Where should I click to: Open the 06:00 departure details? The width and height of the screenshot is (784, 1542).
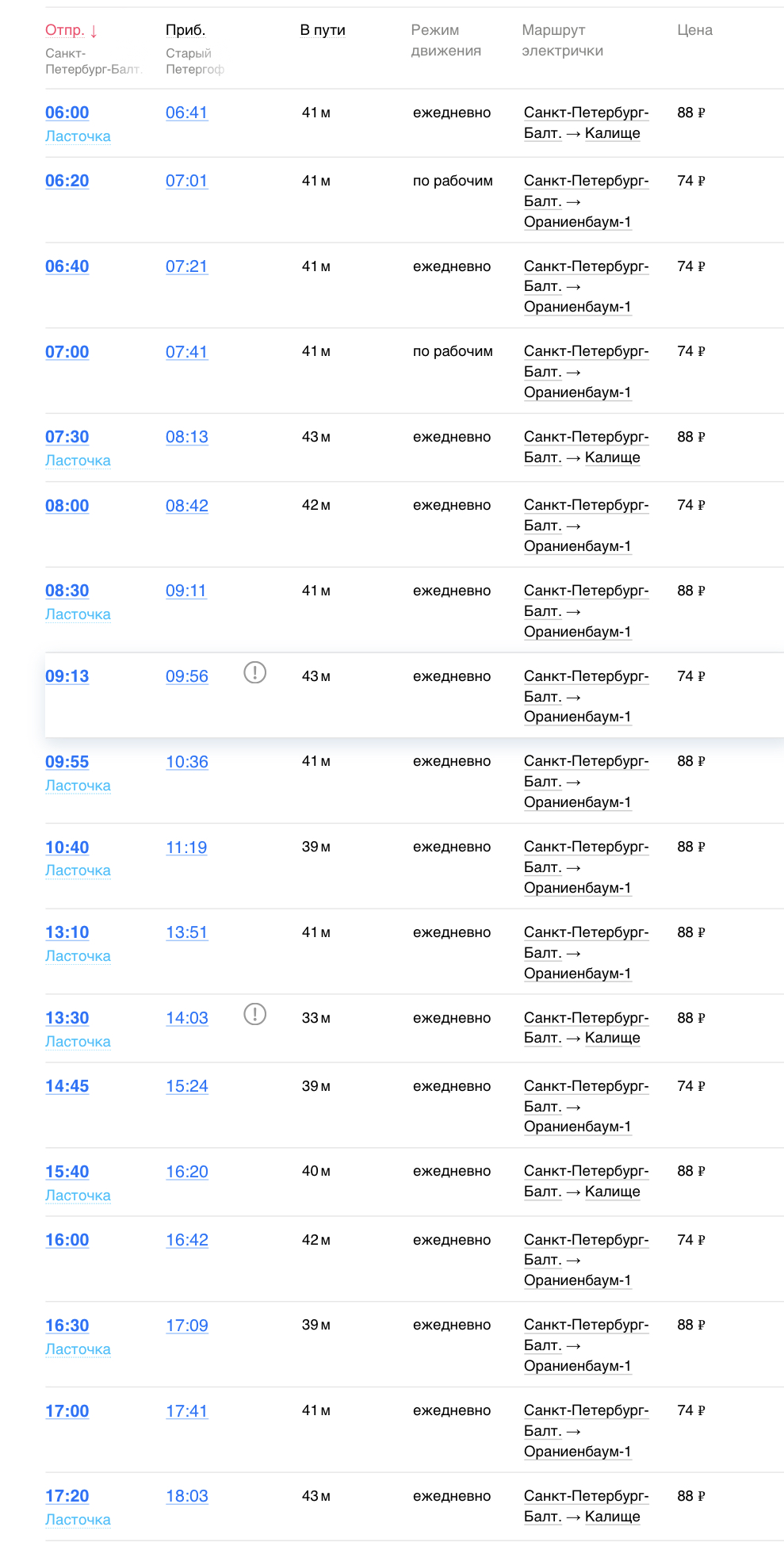67,113
